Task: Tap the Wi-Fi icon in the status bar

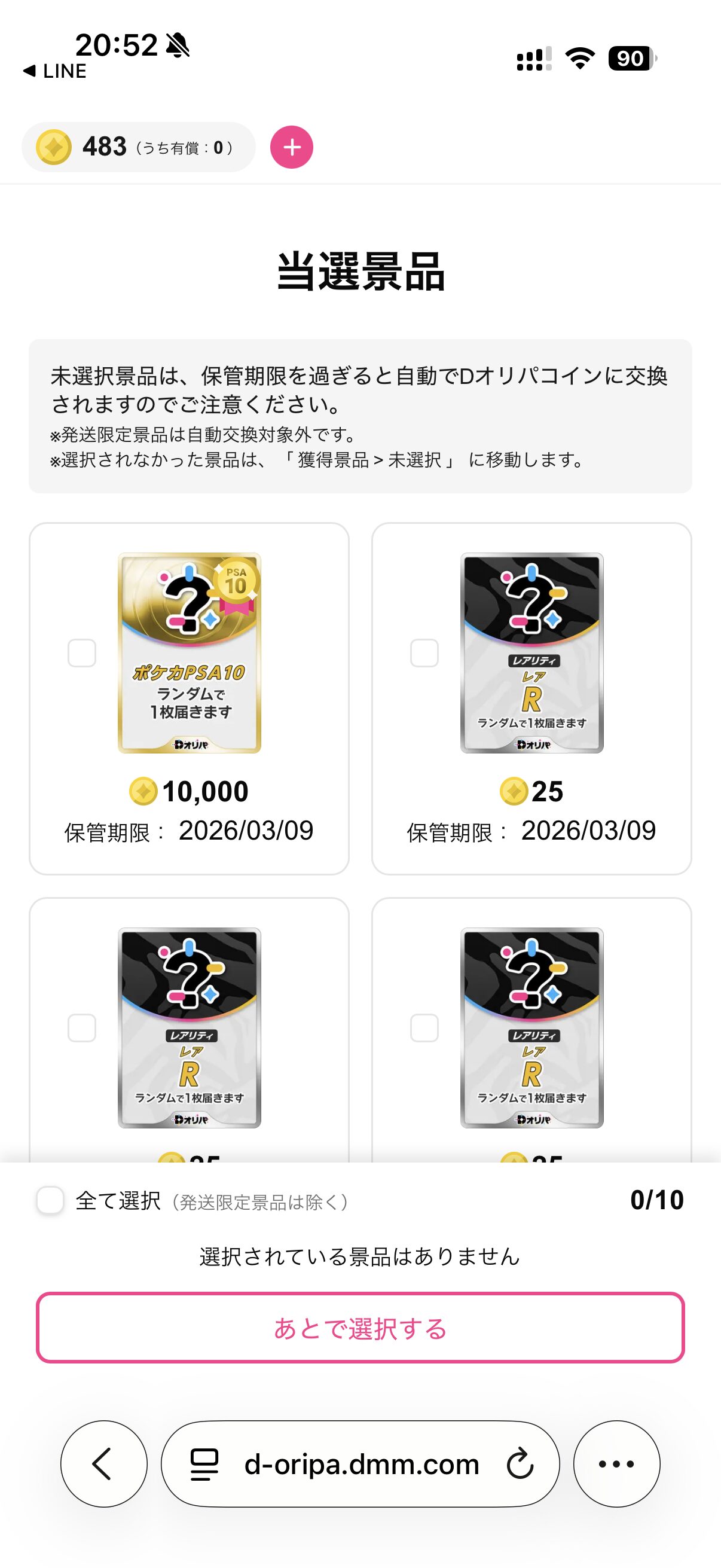Action: click(580, 58)
